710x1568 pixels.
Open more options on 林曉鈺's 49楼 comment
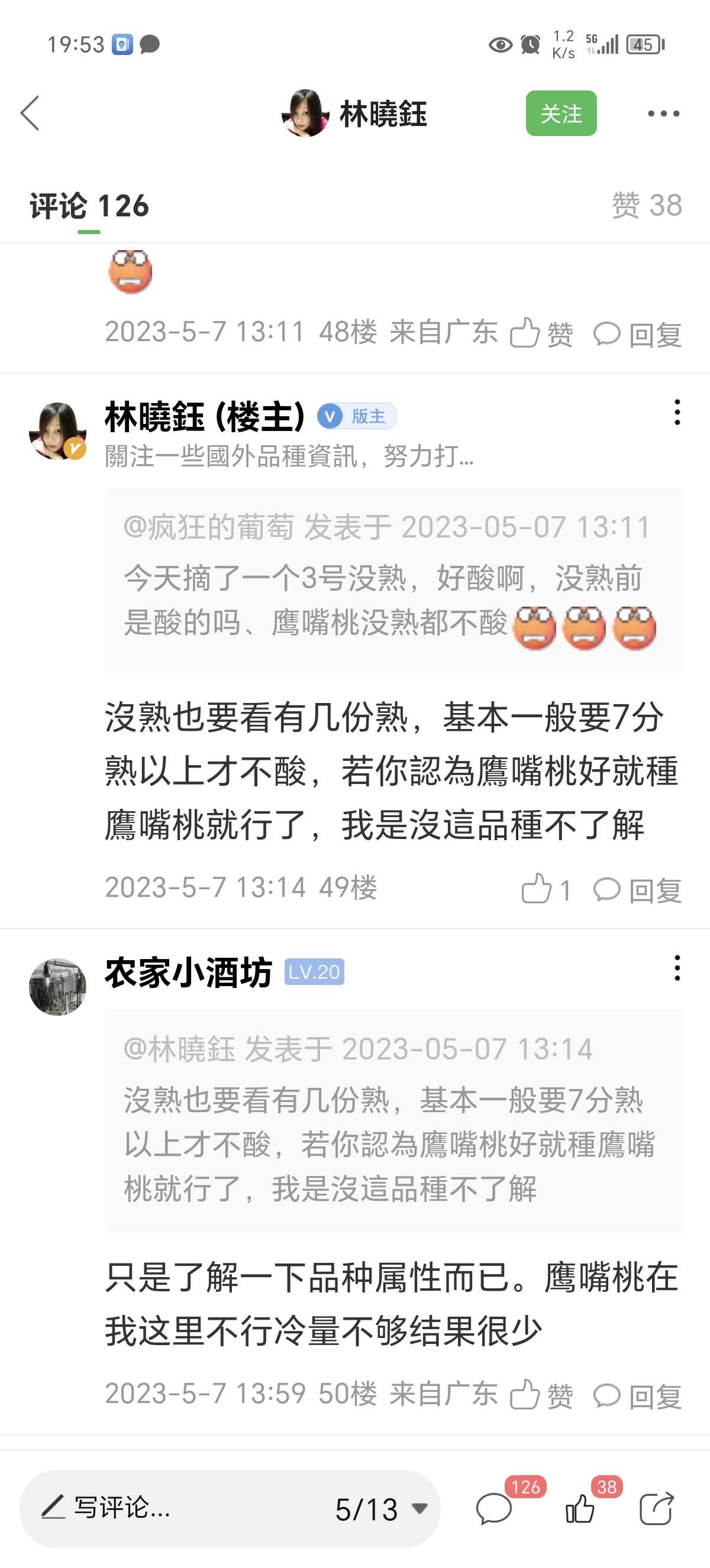click(676, 412)
